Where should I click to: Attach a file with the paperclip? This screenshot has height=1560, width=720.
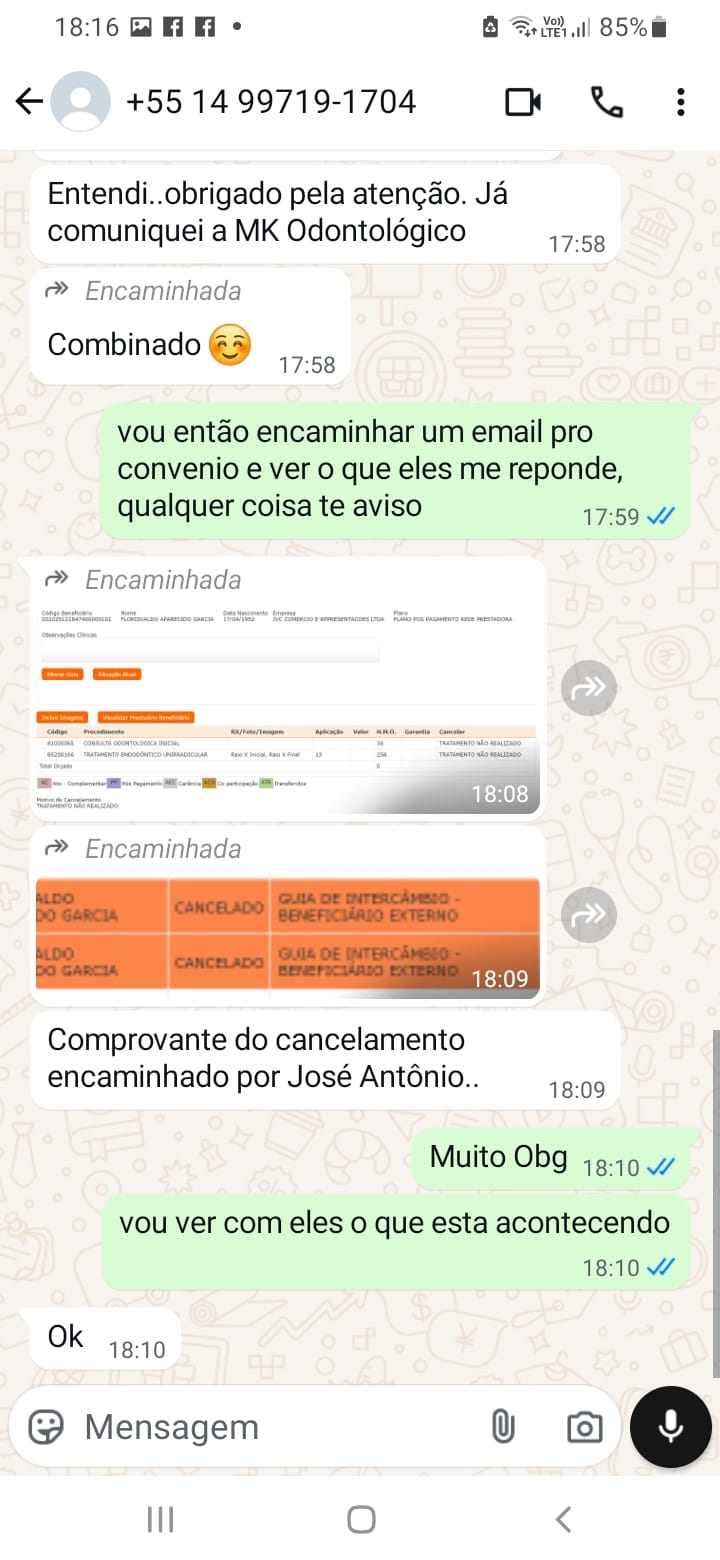click(x=503, y=1427)
